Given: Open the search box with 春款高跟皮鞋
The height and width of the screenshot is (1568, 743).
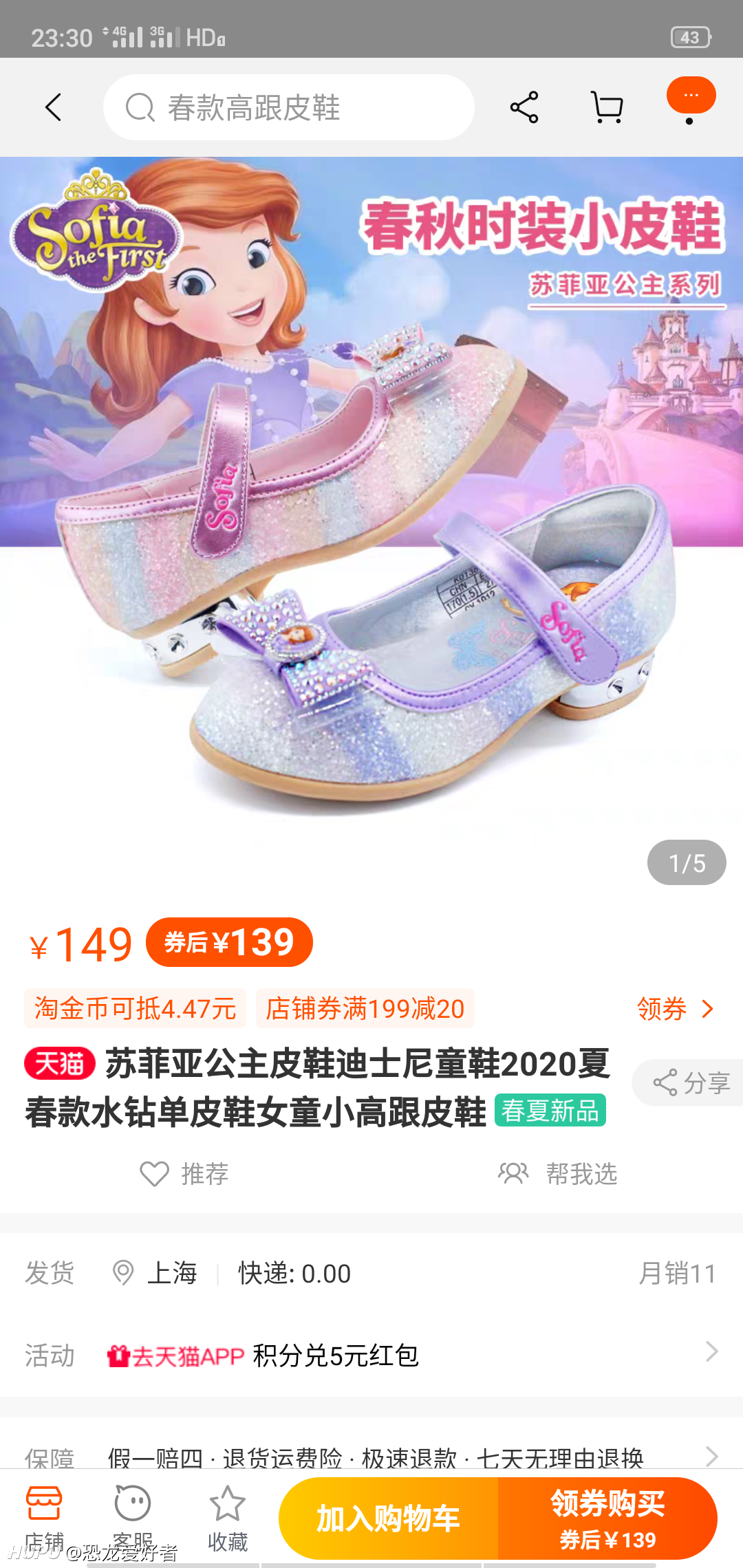Looking at the screenshot, I should pos(289,107).
